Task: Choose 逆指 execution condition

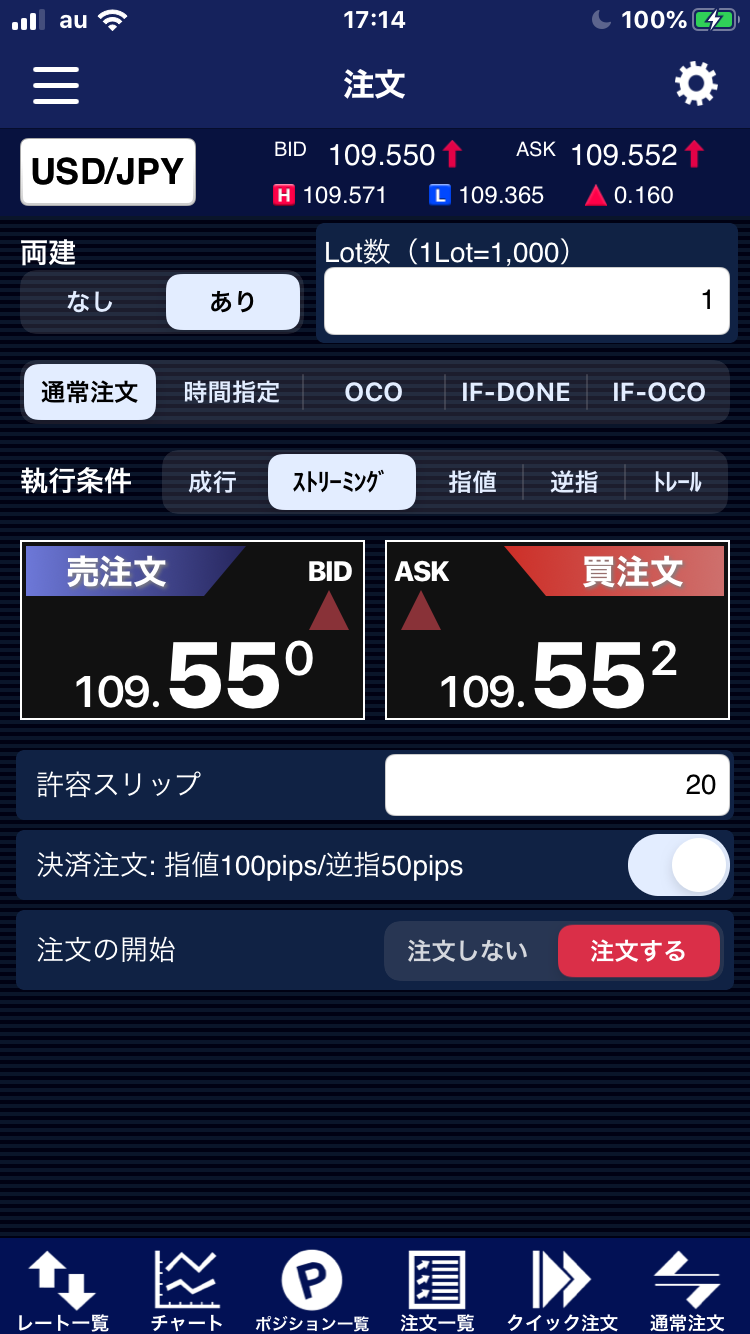Action: [x=574, y=482]
